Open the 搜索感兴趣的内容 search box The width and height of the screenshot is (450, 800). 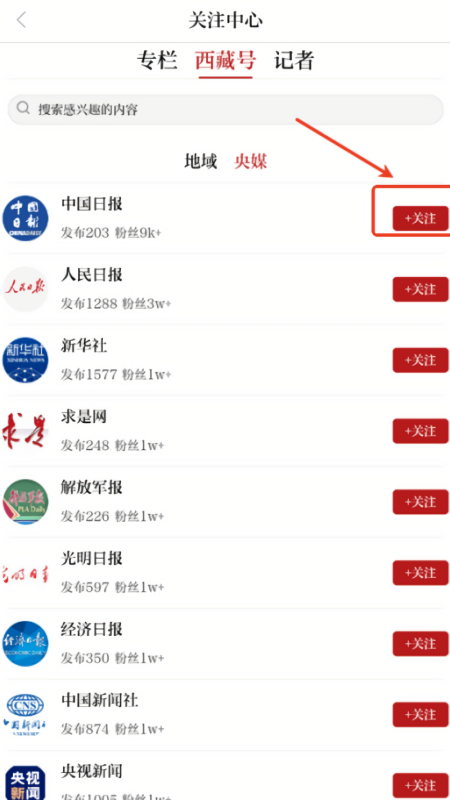point(225,109)
